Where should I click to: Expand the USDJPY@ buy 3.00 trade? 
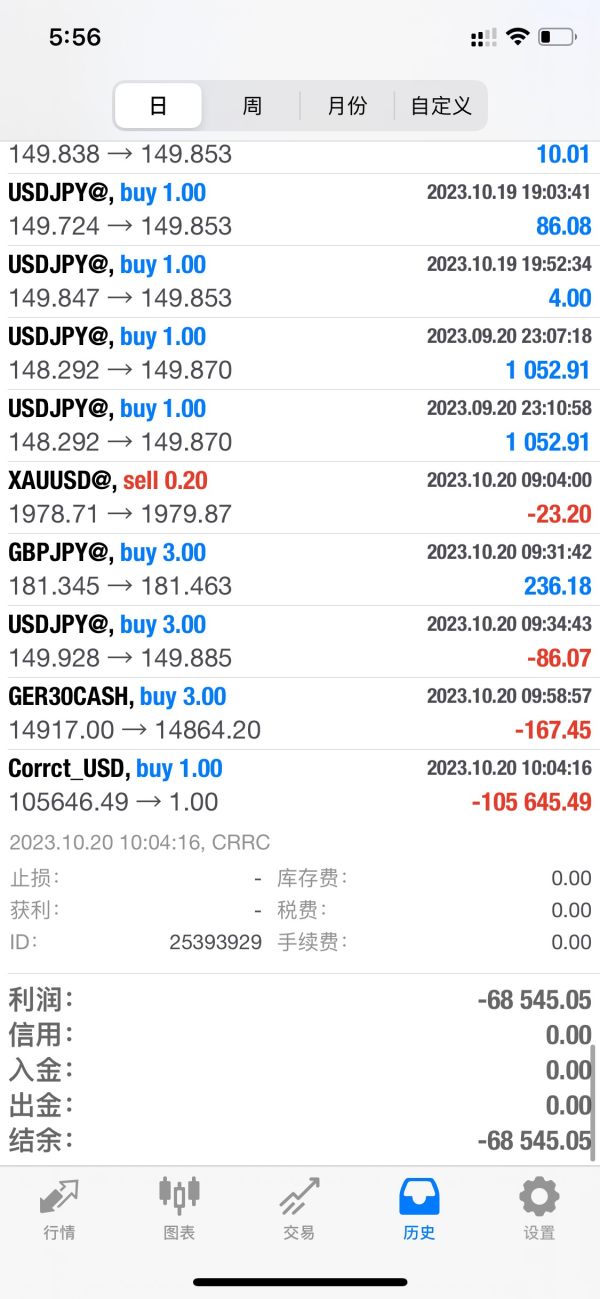click(x=300, y=641)
